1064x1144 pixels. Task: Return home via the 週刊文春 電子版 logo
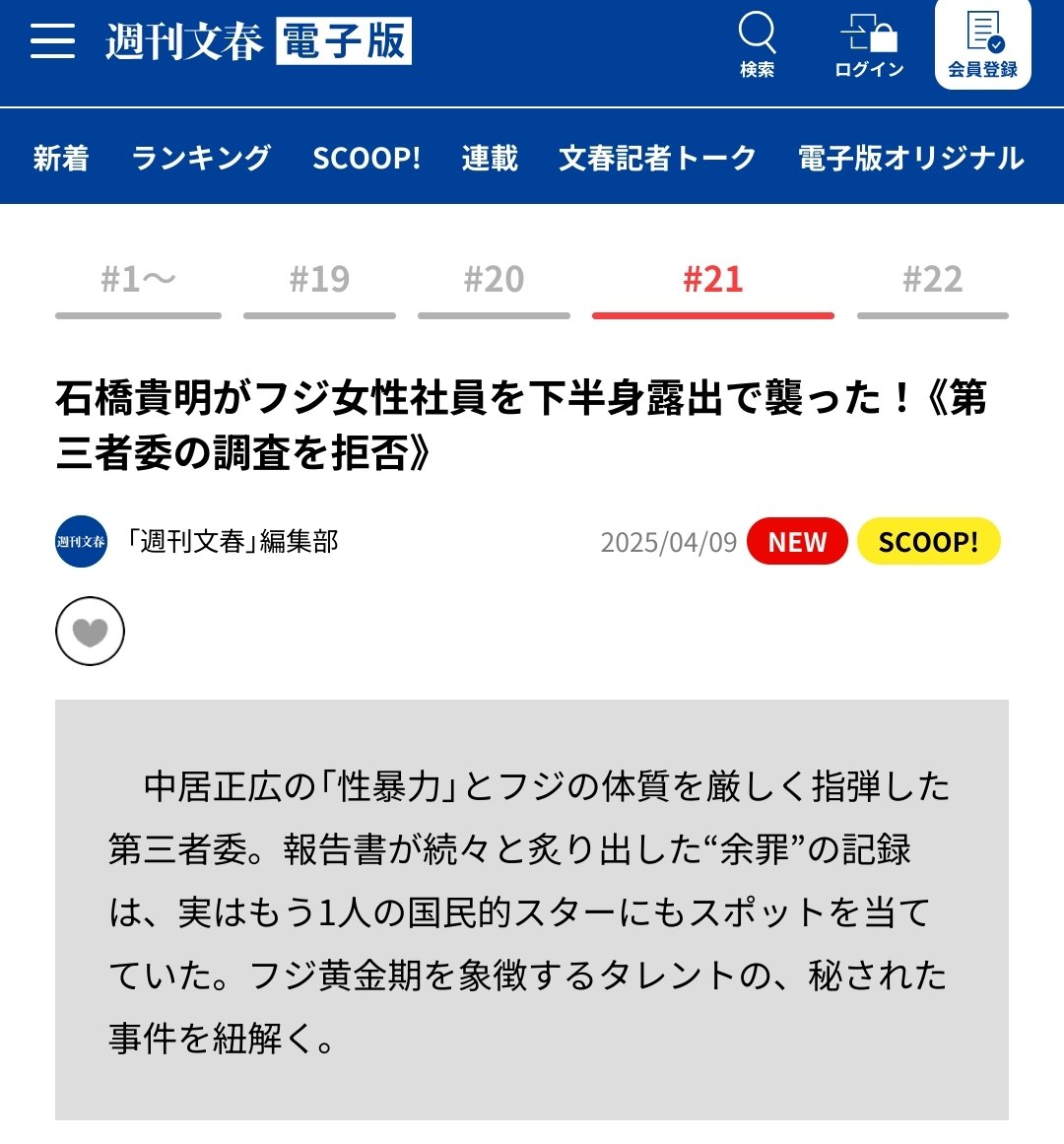[258, 42]
